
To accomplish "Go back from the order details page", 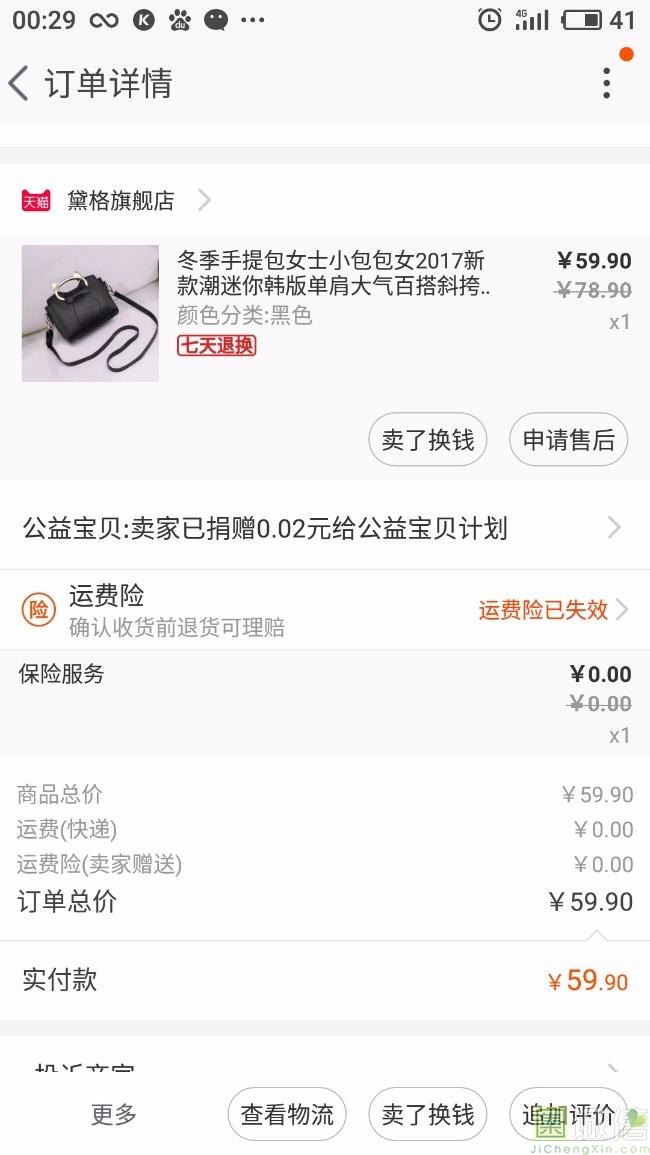I will pos(20,83).
